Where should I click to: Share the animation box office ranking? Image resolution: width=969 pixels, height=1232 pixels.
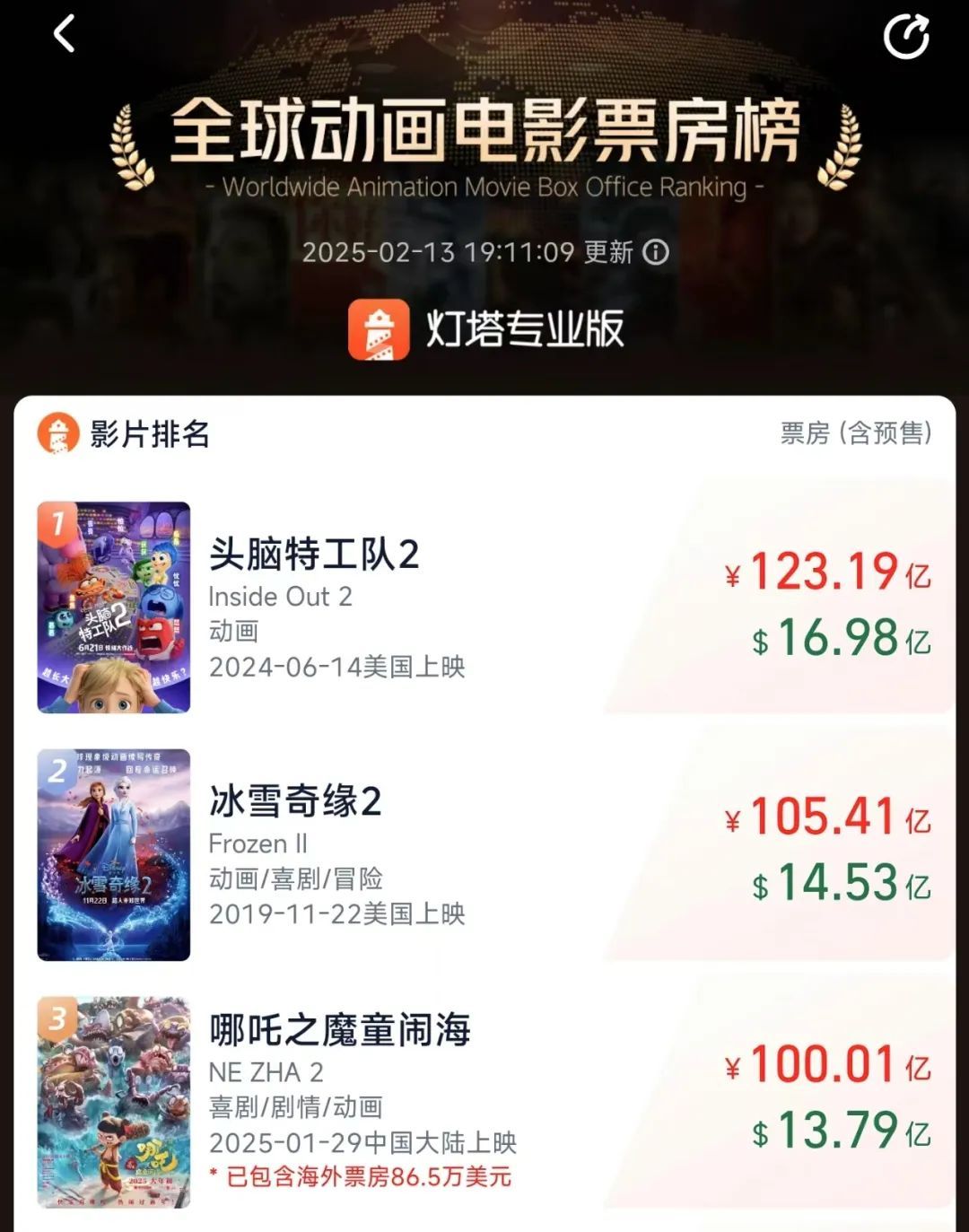click(x=905, y=37)
